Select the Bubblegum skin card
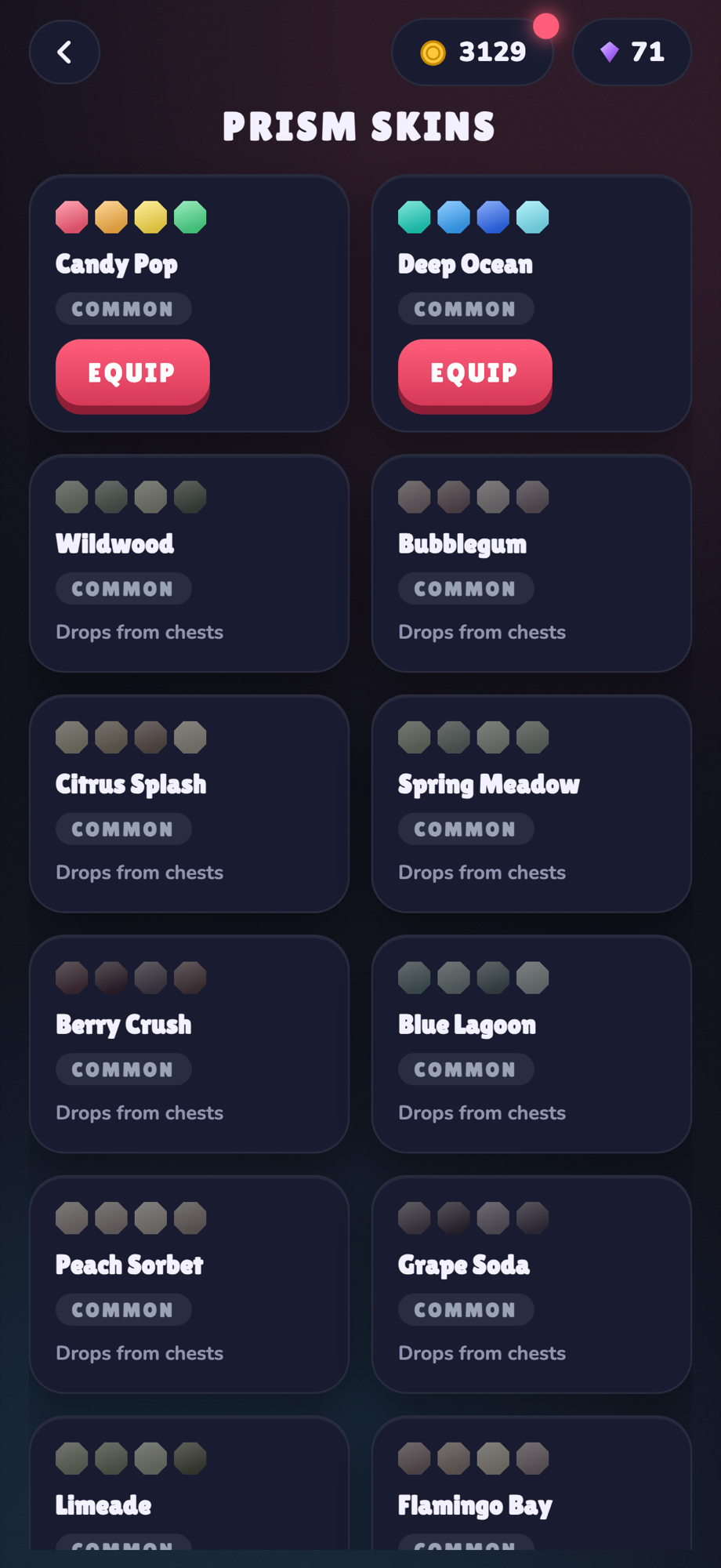This screenshot has width=721, height=1568. pos(531,563)
